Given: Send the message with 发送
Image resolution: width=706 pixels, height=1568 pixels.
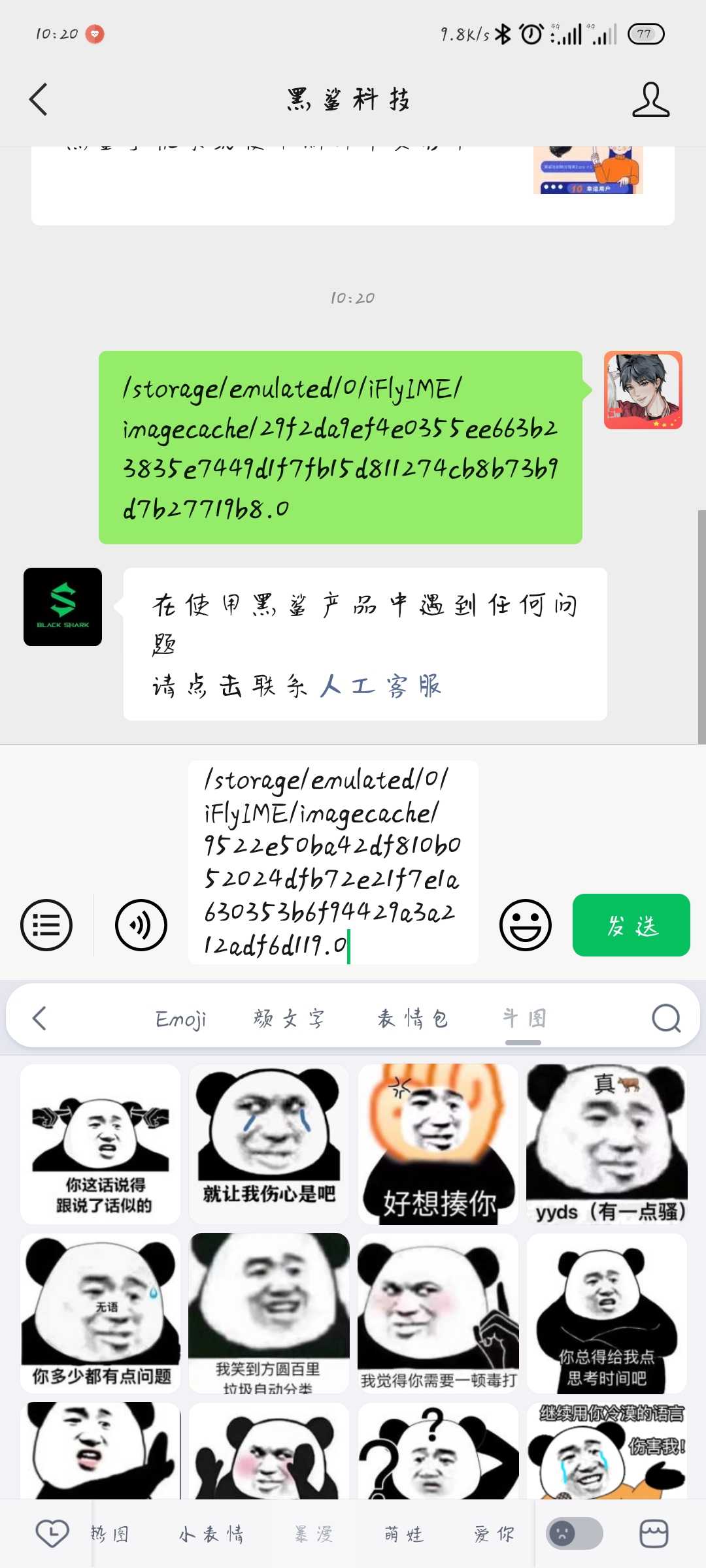Looking at the screenshot, I should point(631,925).
